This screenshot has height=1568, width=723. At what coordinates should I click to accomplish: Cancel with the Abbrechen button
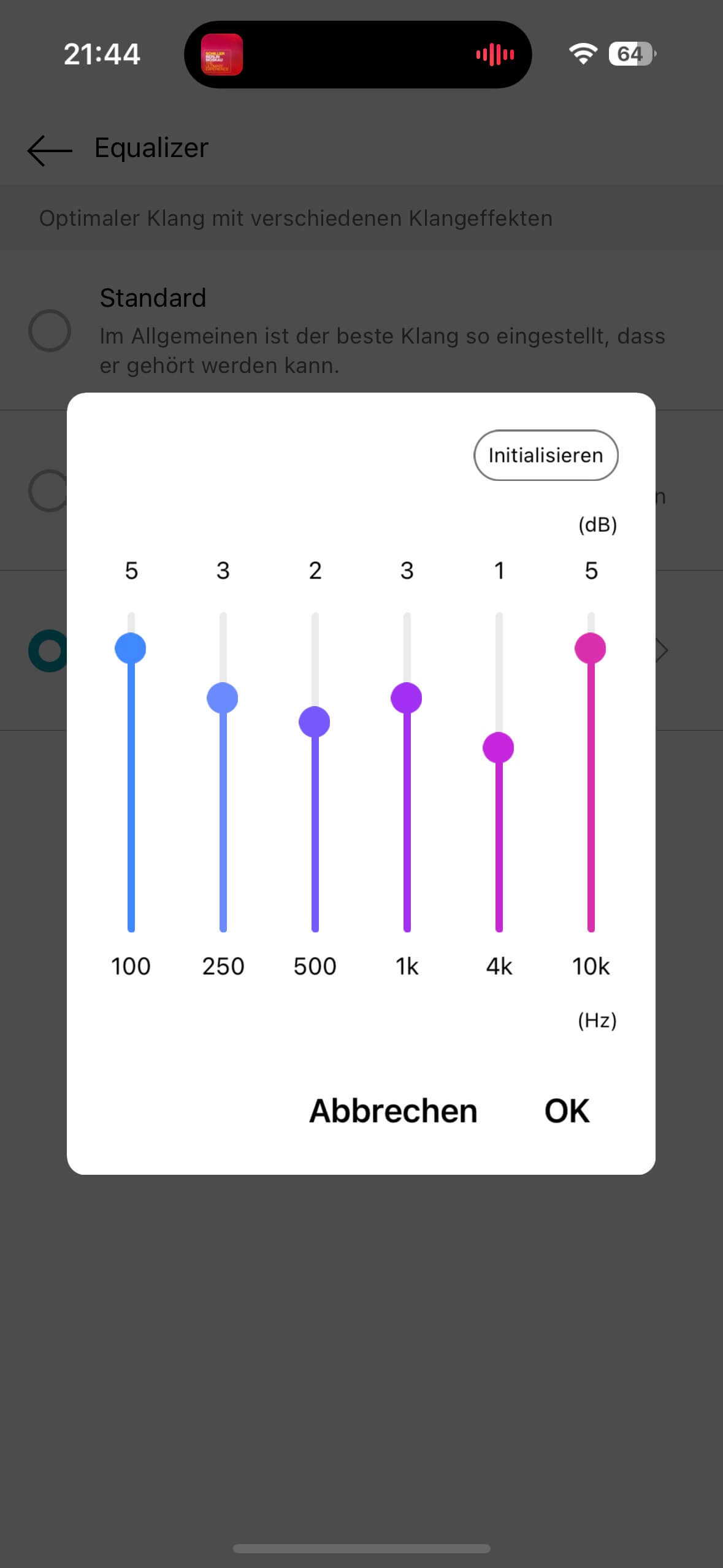pyautogui.click(x=393, y=1111)
